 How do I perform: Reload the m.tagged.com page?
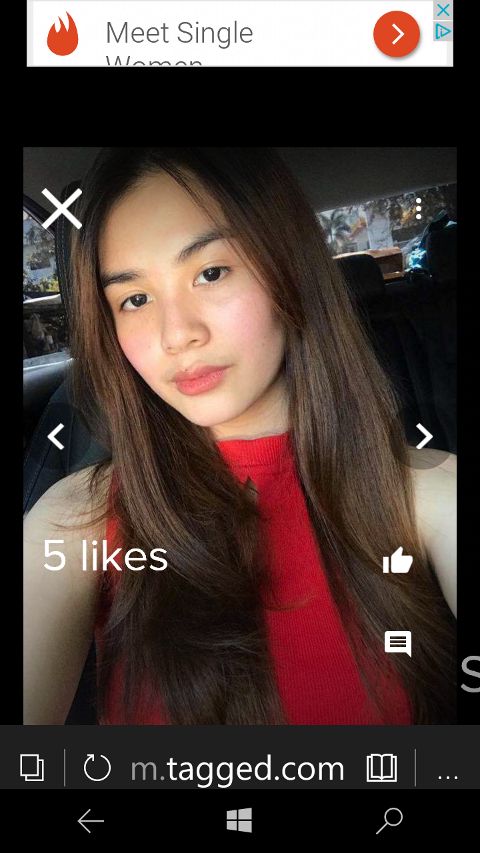pos(97,768)
